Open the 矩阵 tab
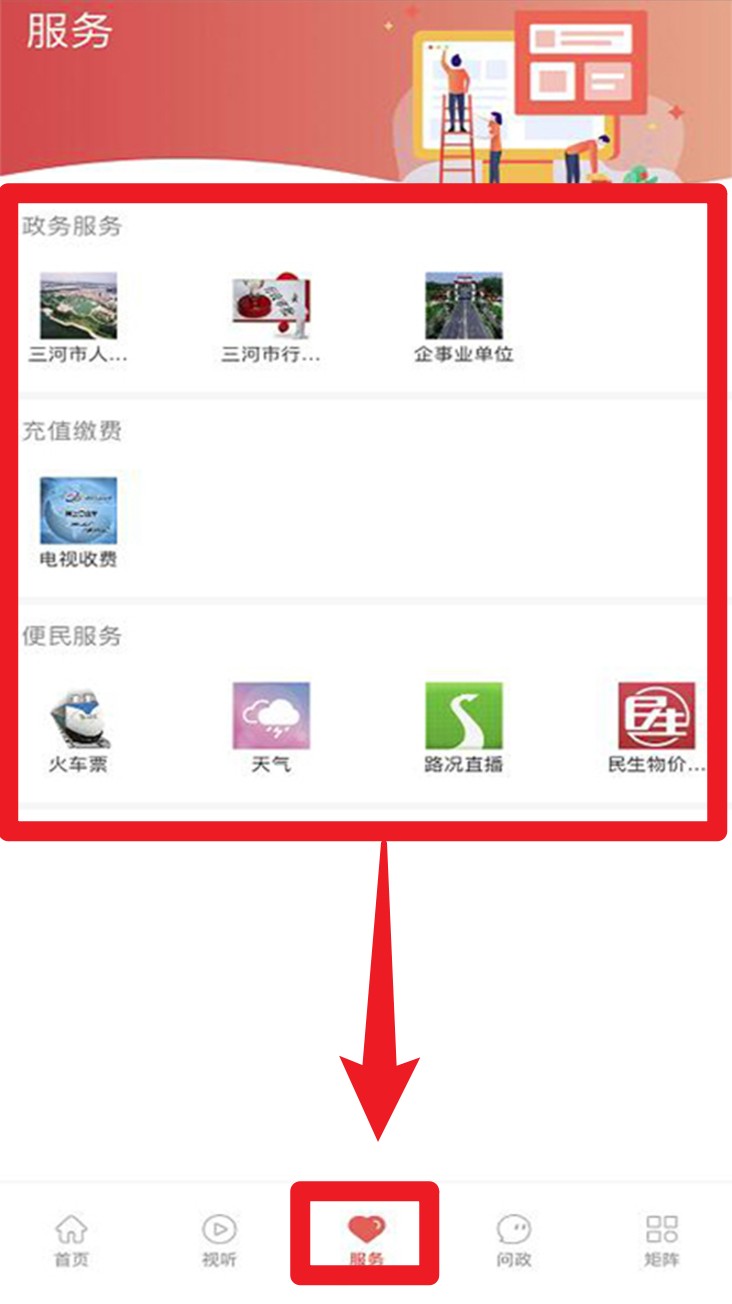The image size is (732, 1304). pos(661,1240)
